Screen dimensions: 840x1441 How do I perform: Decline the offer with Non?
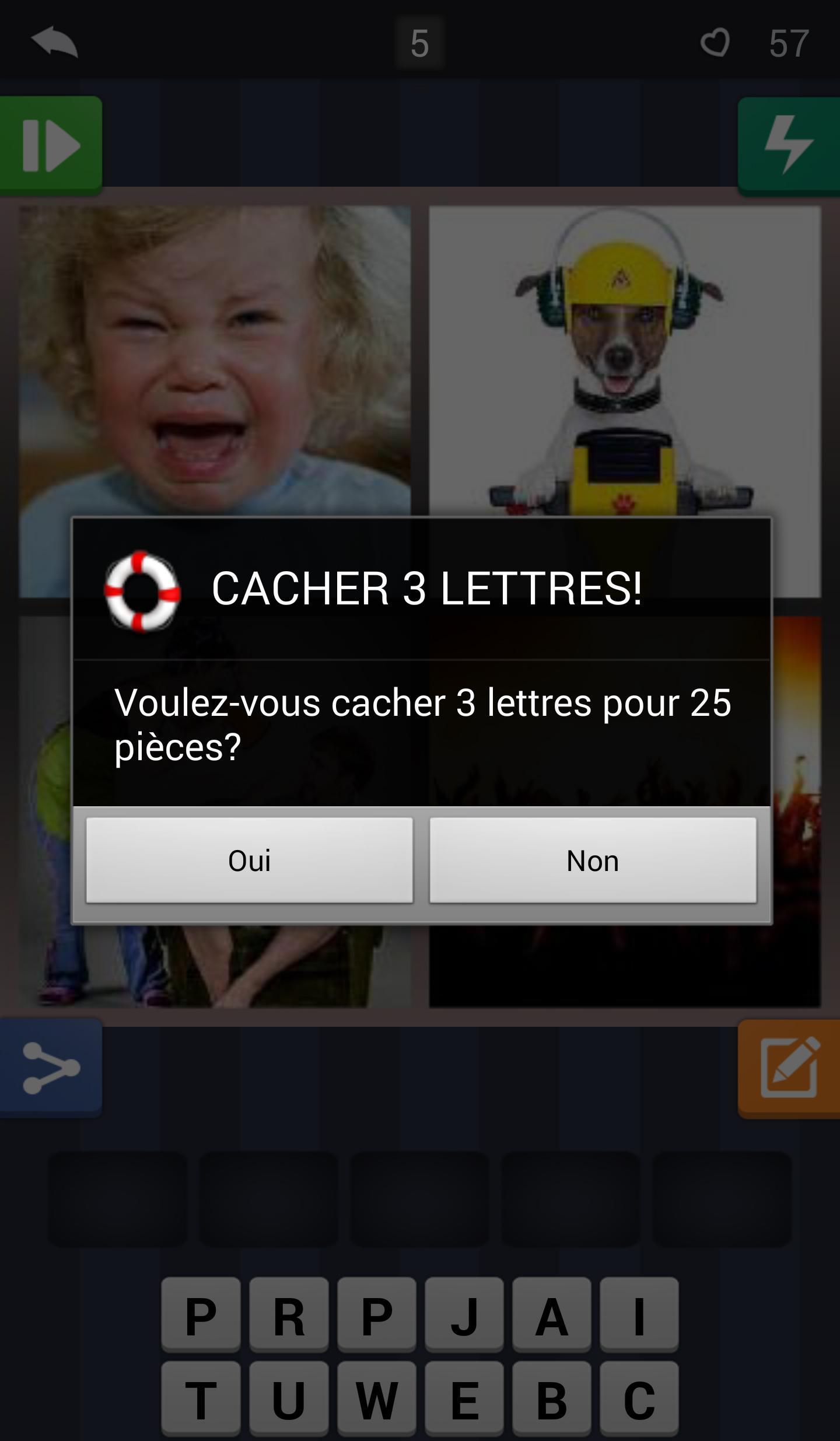593,860
